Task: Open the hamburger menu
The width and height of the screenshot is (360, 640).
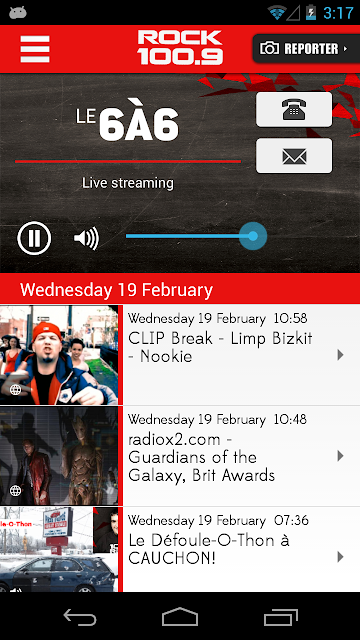Action: click(35, 49)
